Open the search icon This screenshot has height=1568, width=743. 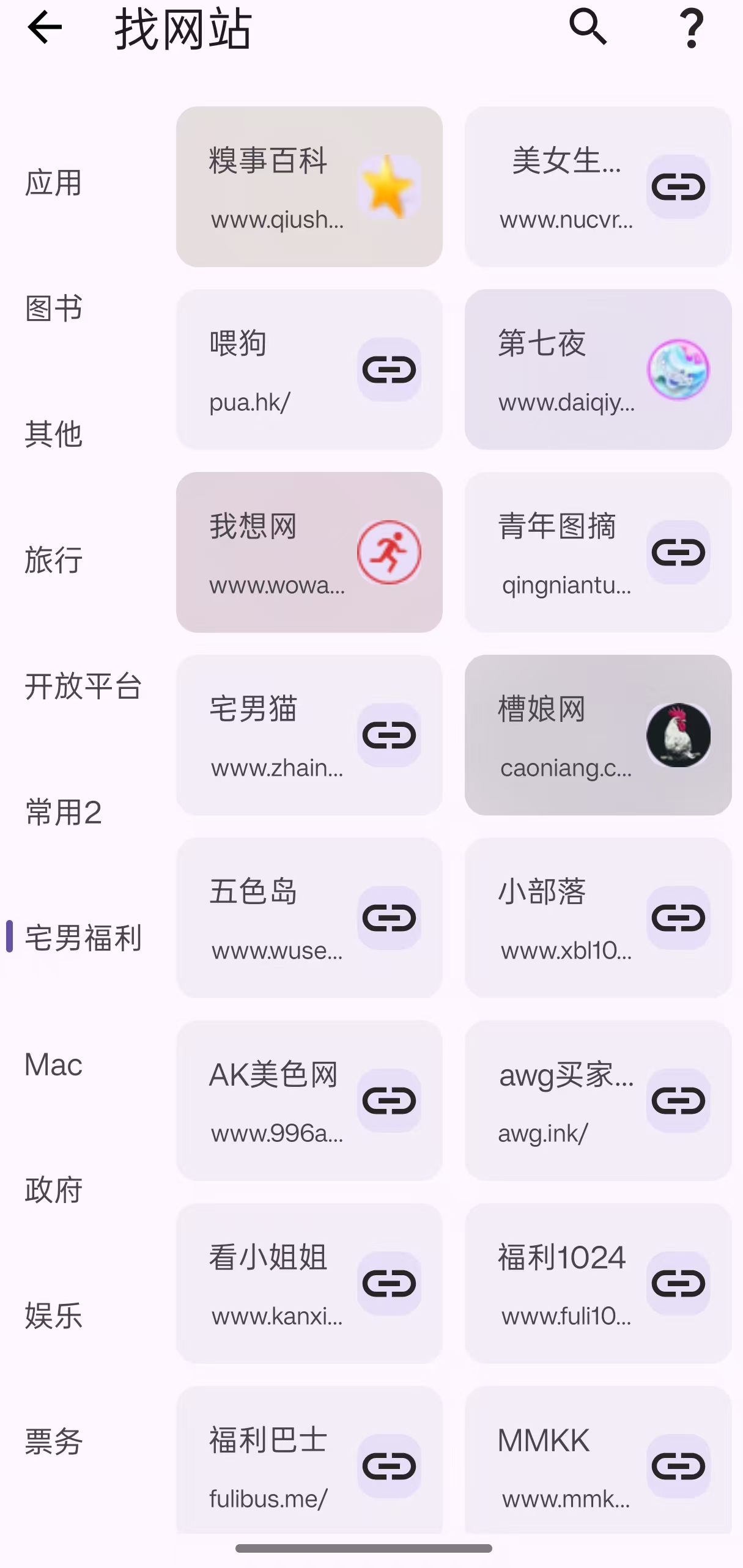point(588,28)
